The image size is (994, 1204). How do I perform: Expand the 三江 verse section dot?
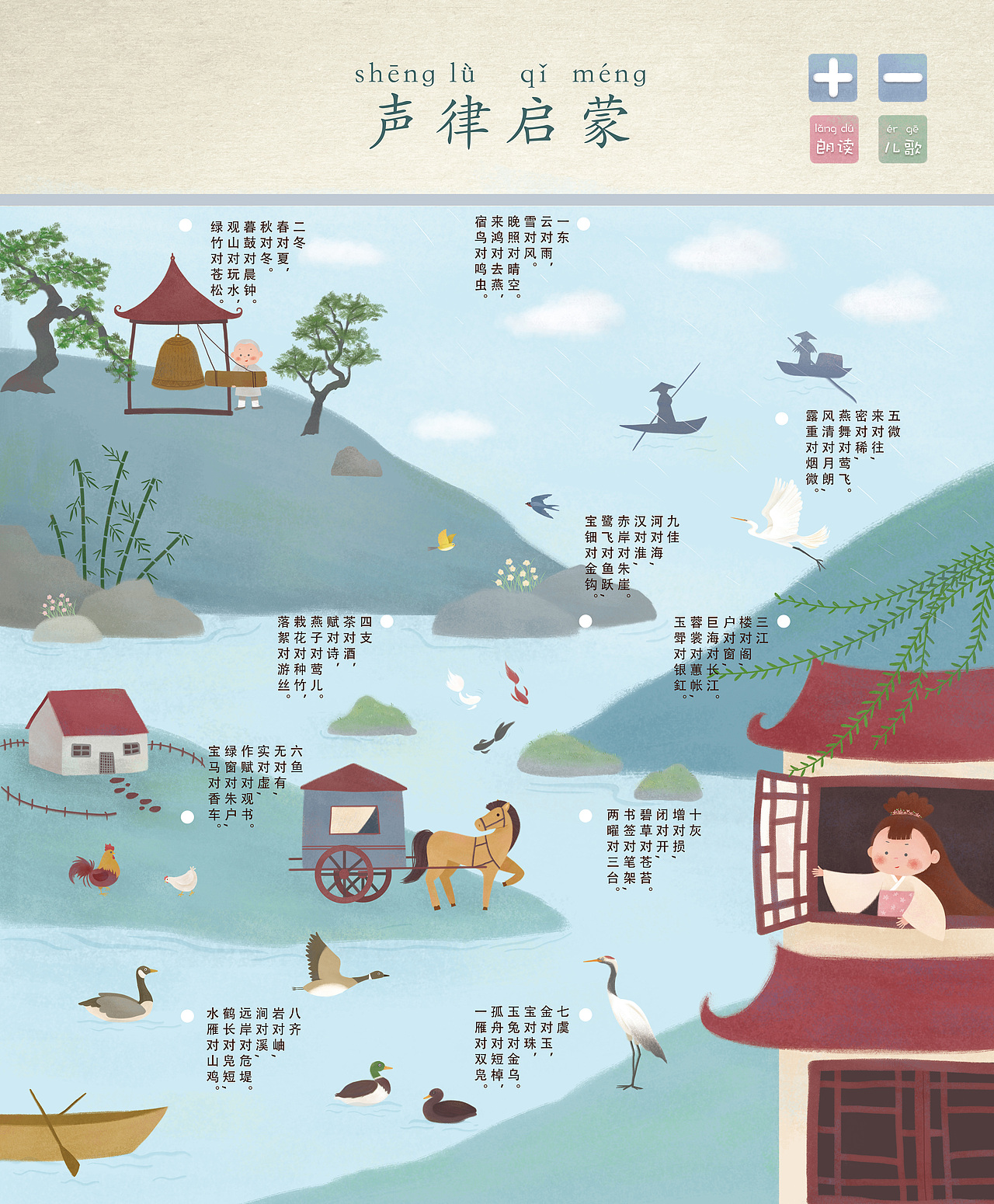click(x=784, y=621)
